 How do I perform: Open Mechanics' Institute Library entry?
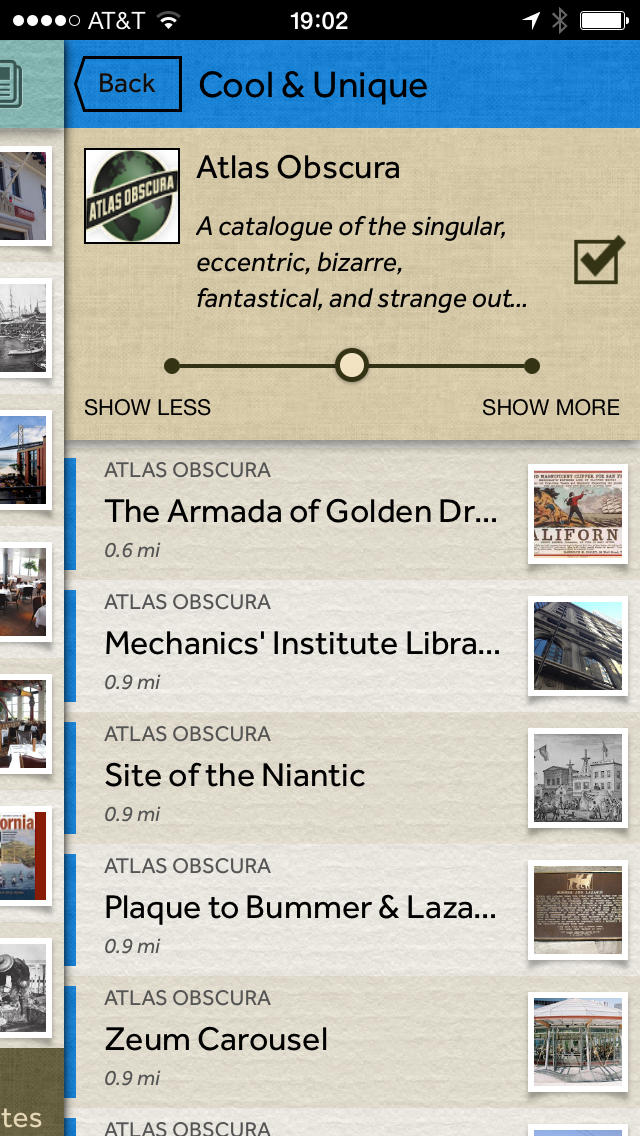tap(302, 644)
